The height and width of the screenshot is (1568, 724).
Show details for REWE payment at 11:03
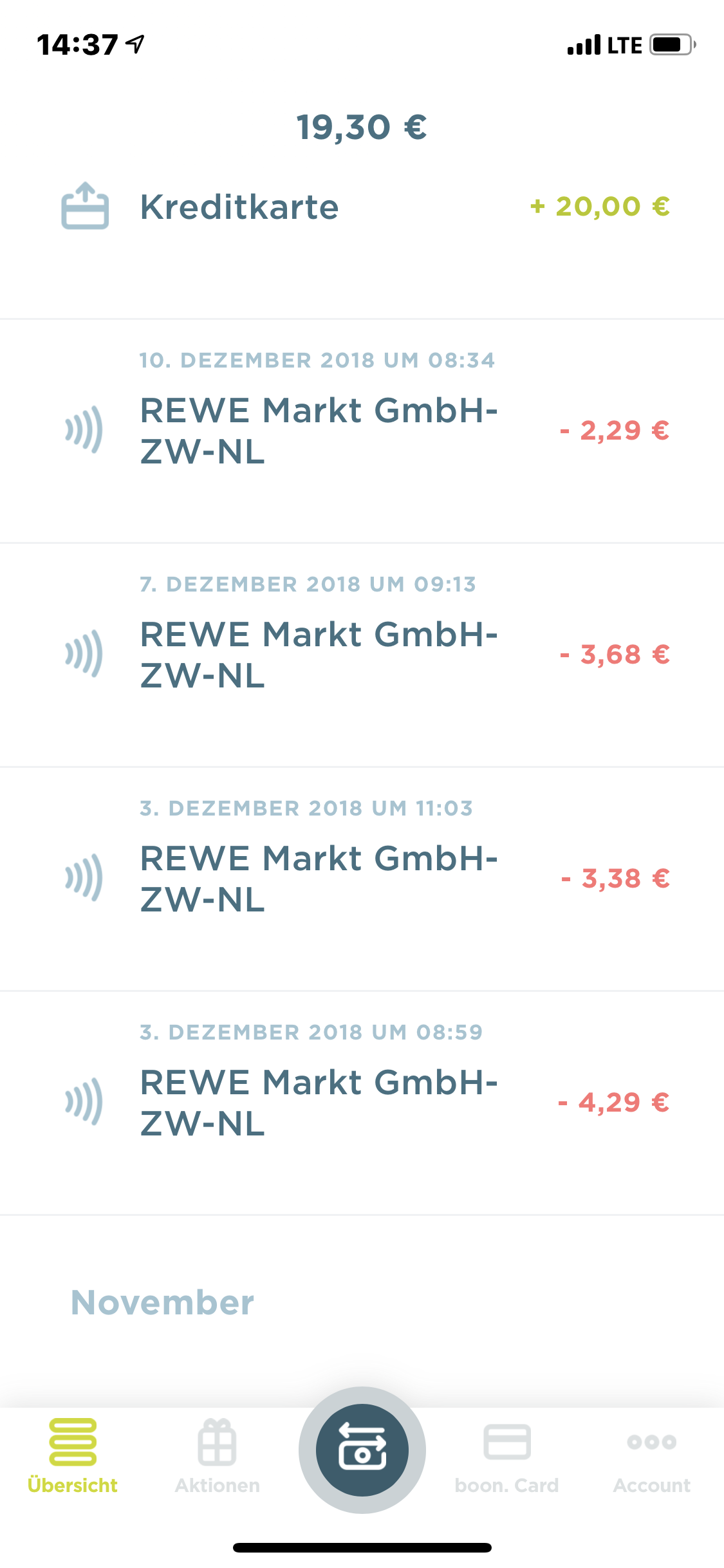(x=360, y=878)
